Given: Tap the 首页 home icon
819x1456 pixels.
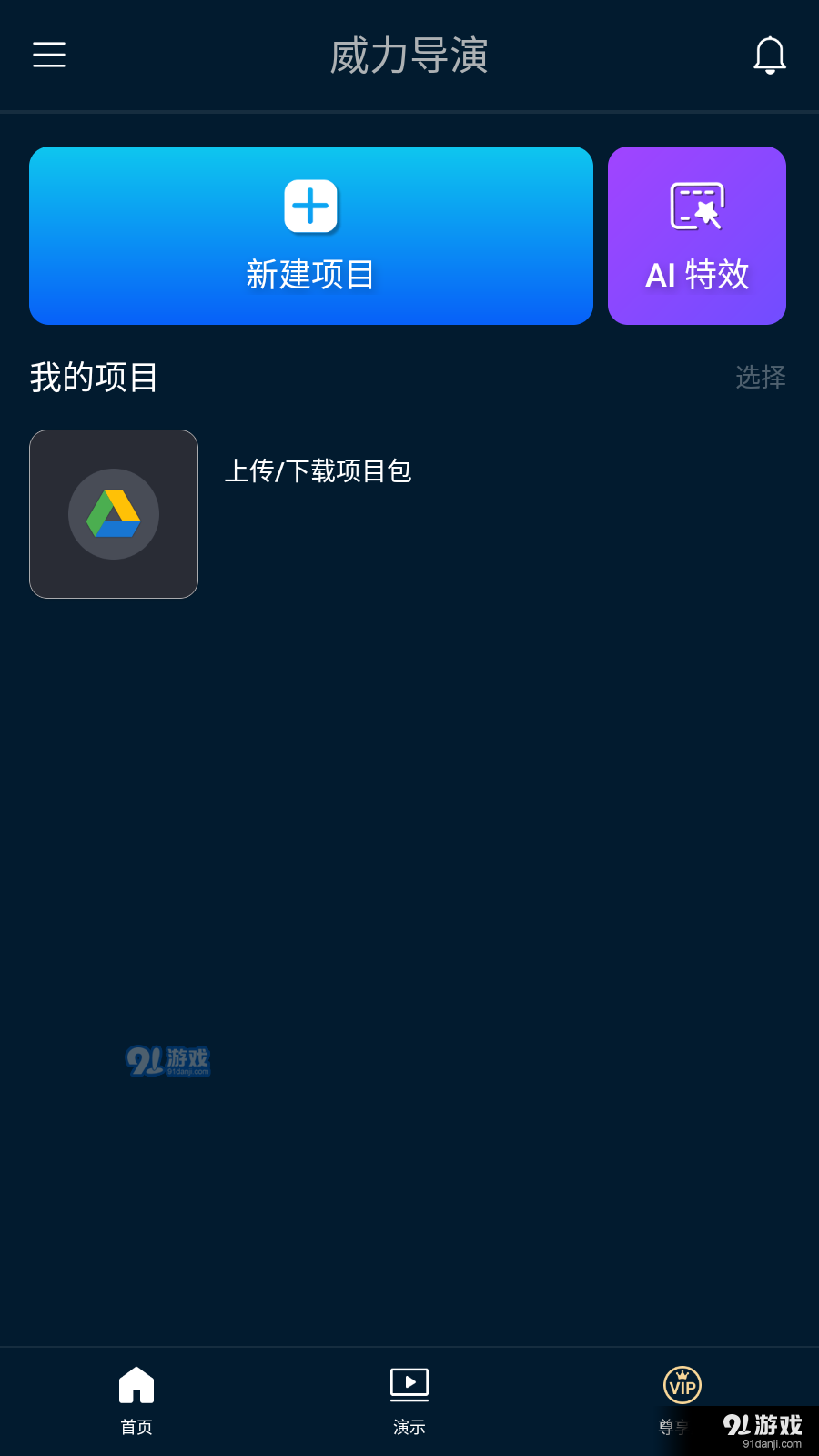Looking at the screenshot, I should [136, 1385].
